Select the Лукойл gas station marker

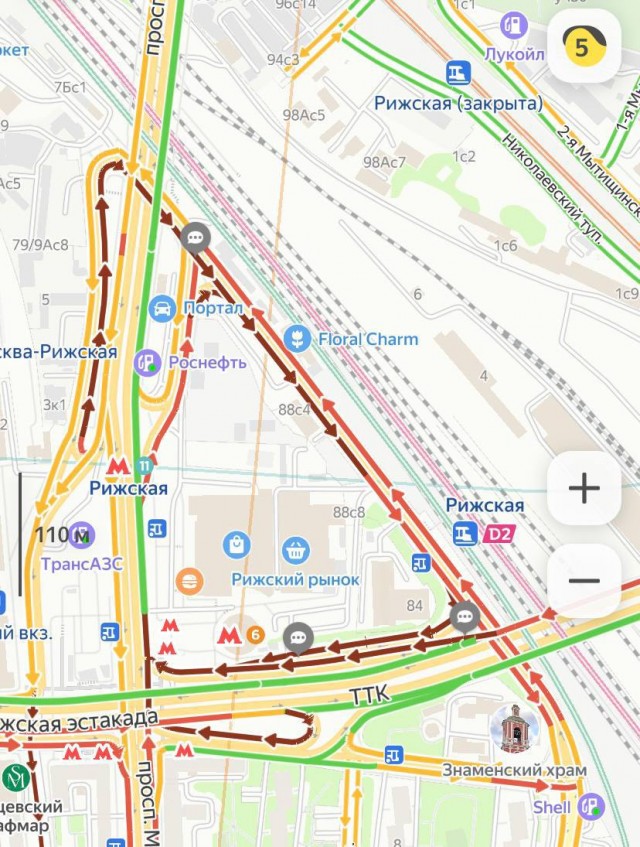coord(514,25)
